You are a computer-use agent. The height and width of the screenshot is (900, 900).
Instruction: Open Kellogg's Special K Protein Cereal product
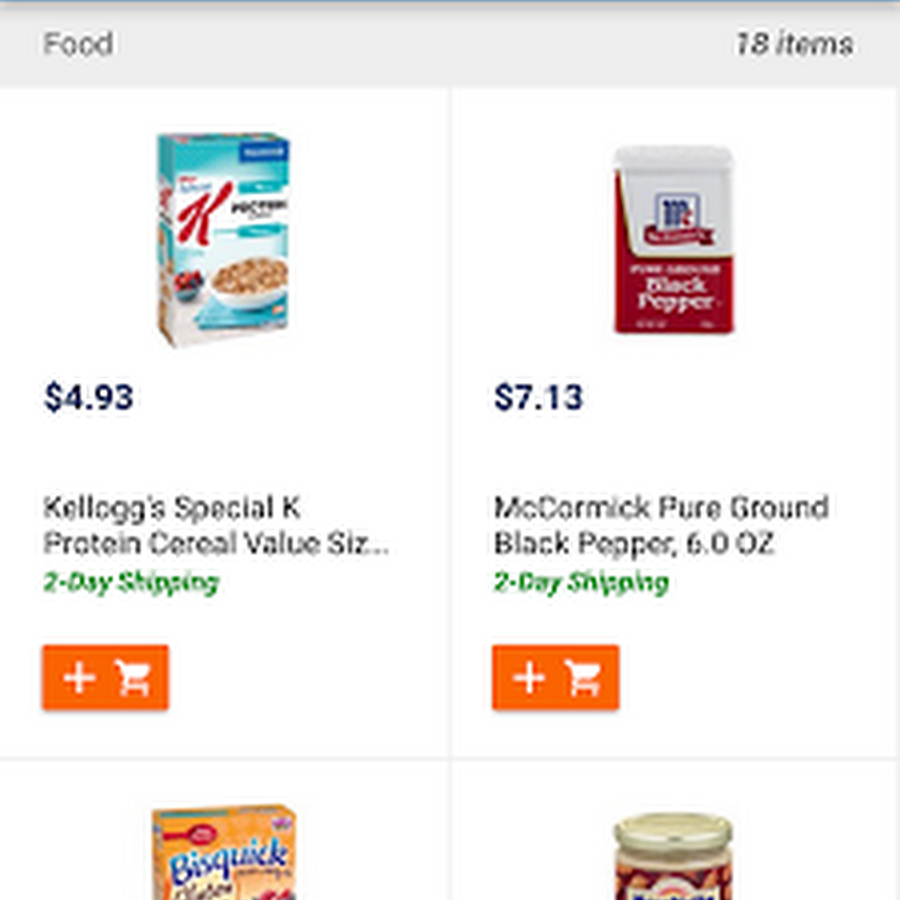[222, 240]
